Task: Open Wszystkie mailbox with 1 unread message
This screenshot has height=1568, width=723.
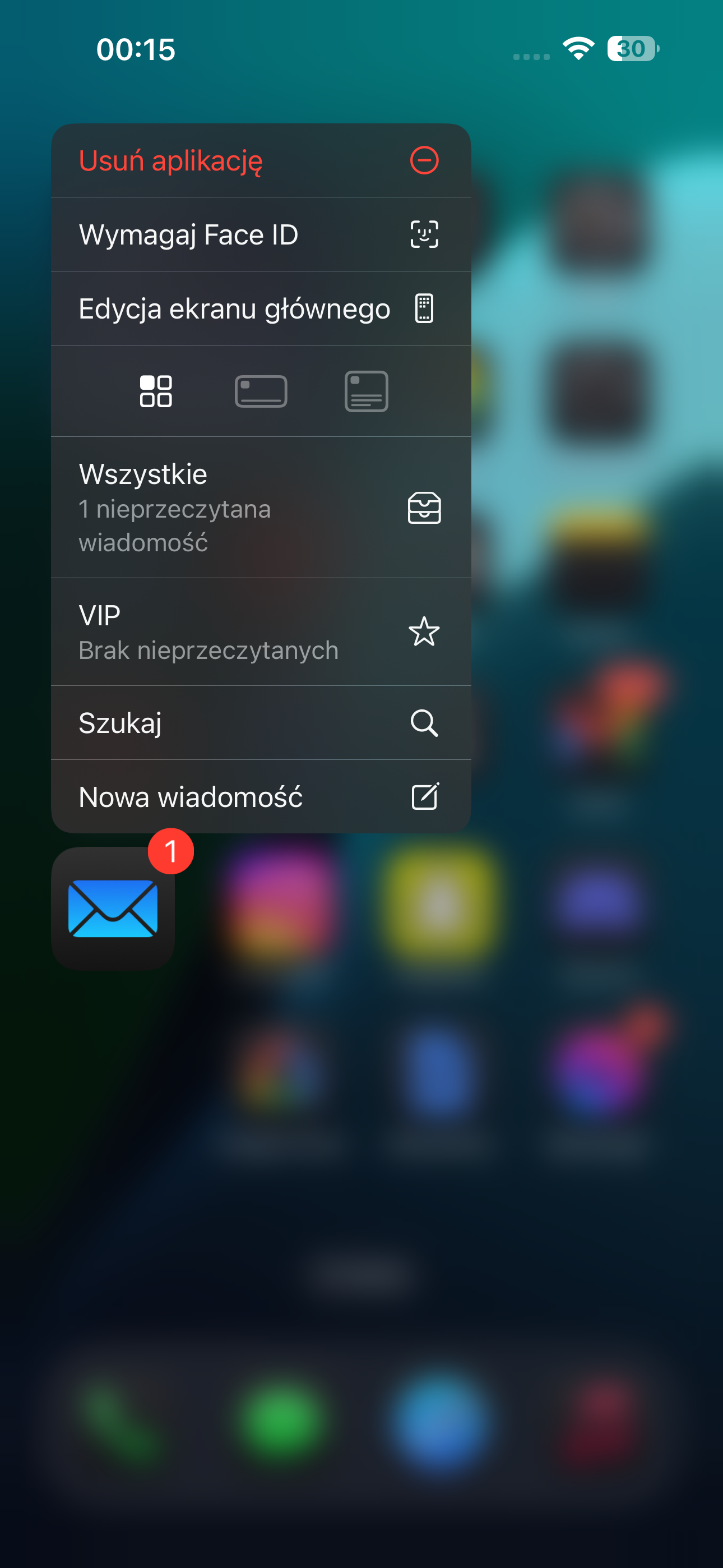Action: click(261, 508)
